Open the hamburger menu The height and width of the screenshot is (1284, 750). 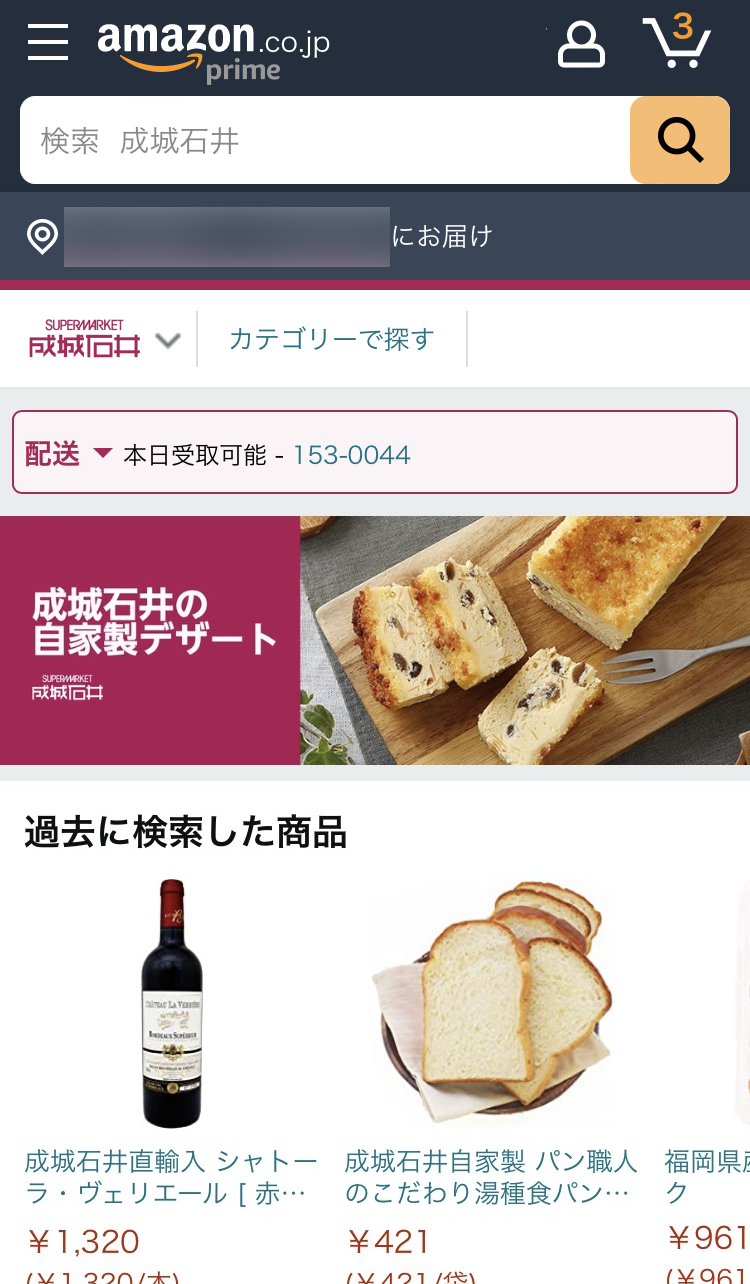[x=48, y=42]
